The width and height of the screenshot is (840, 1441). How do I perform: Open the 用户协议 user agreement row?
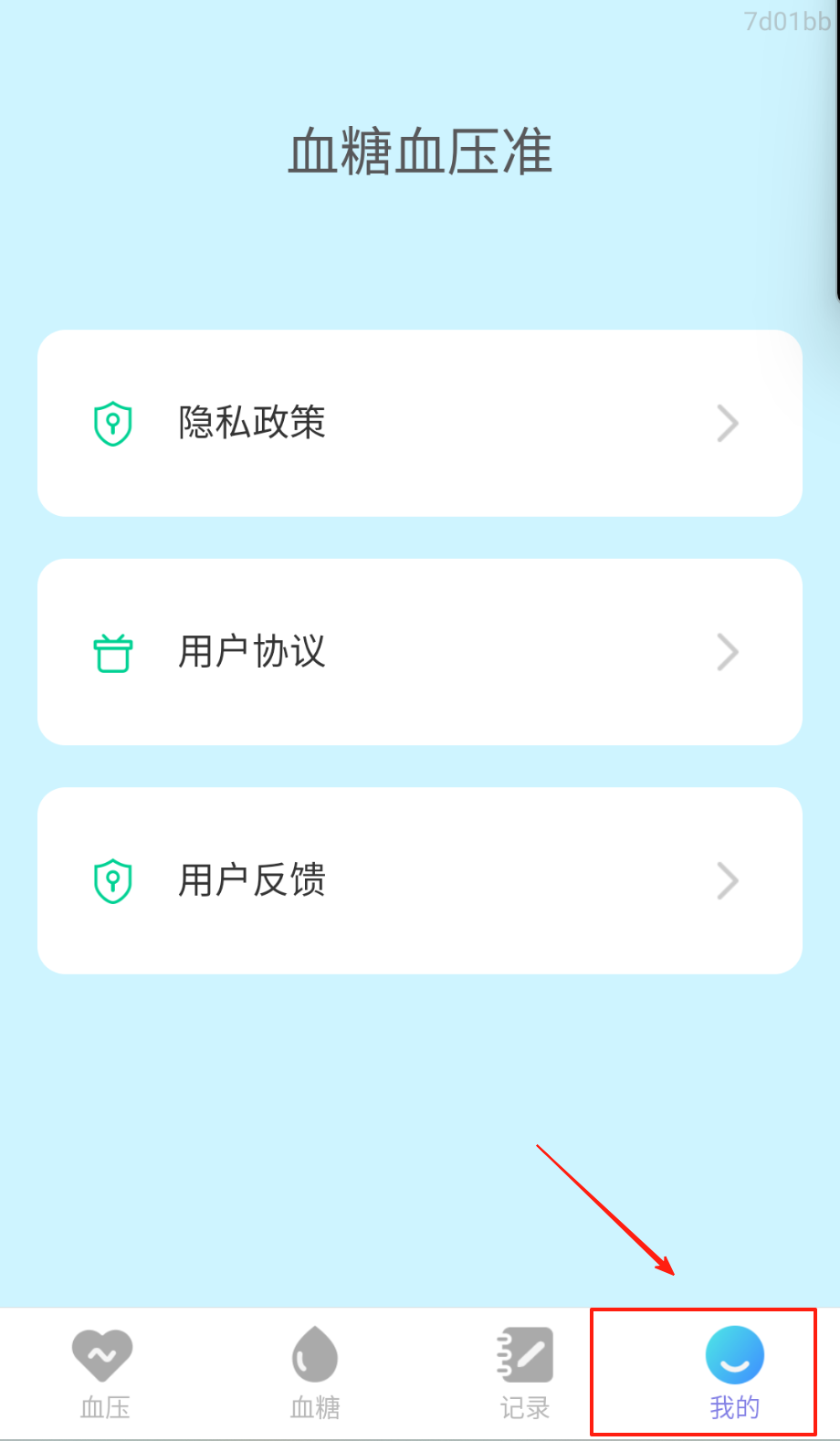pos(419,652)
